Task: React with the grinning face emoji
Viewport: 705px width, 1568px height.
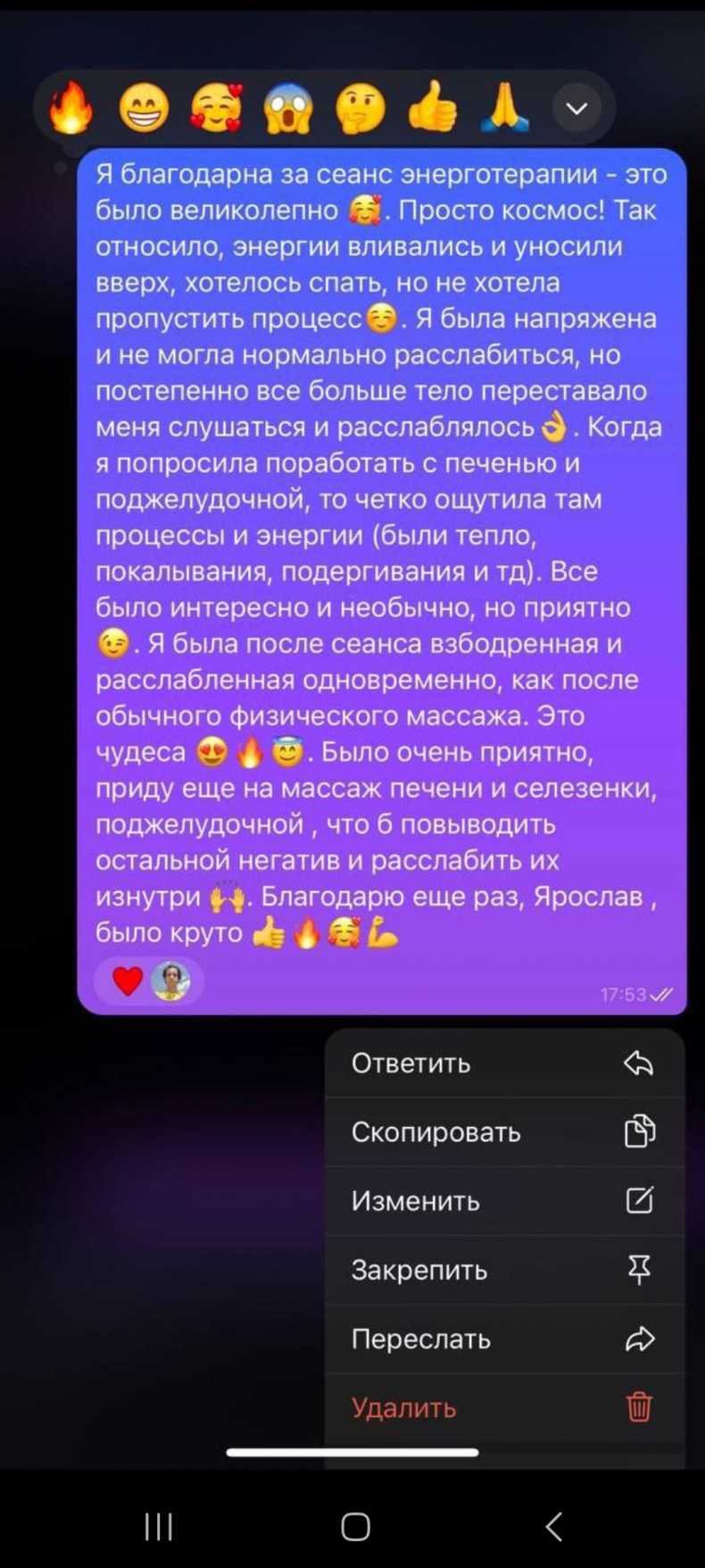Action: 144,109
